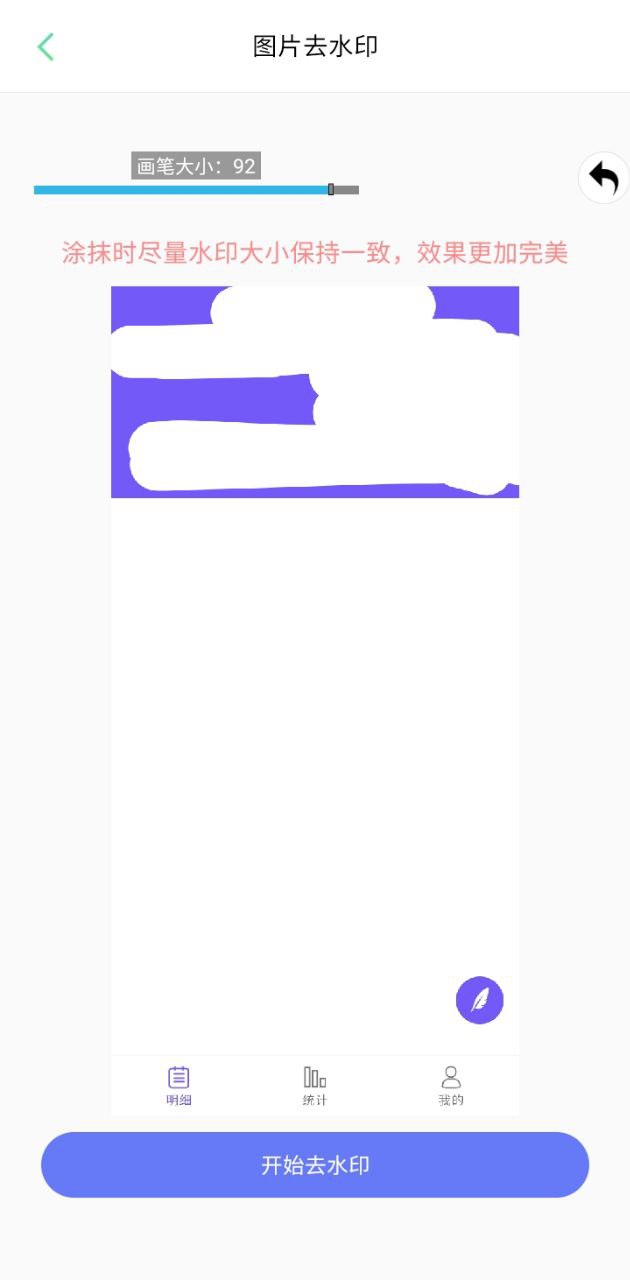Tap 开始去水印 to start removing the watermark
The height and width of the screenshot is (1280, 630).
(x=315, y=1165)
